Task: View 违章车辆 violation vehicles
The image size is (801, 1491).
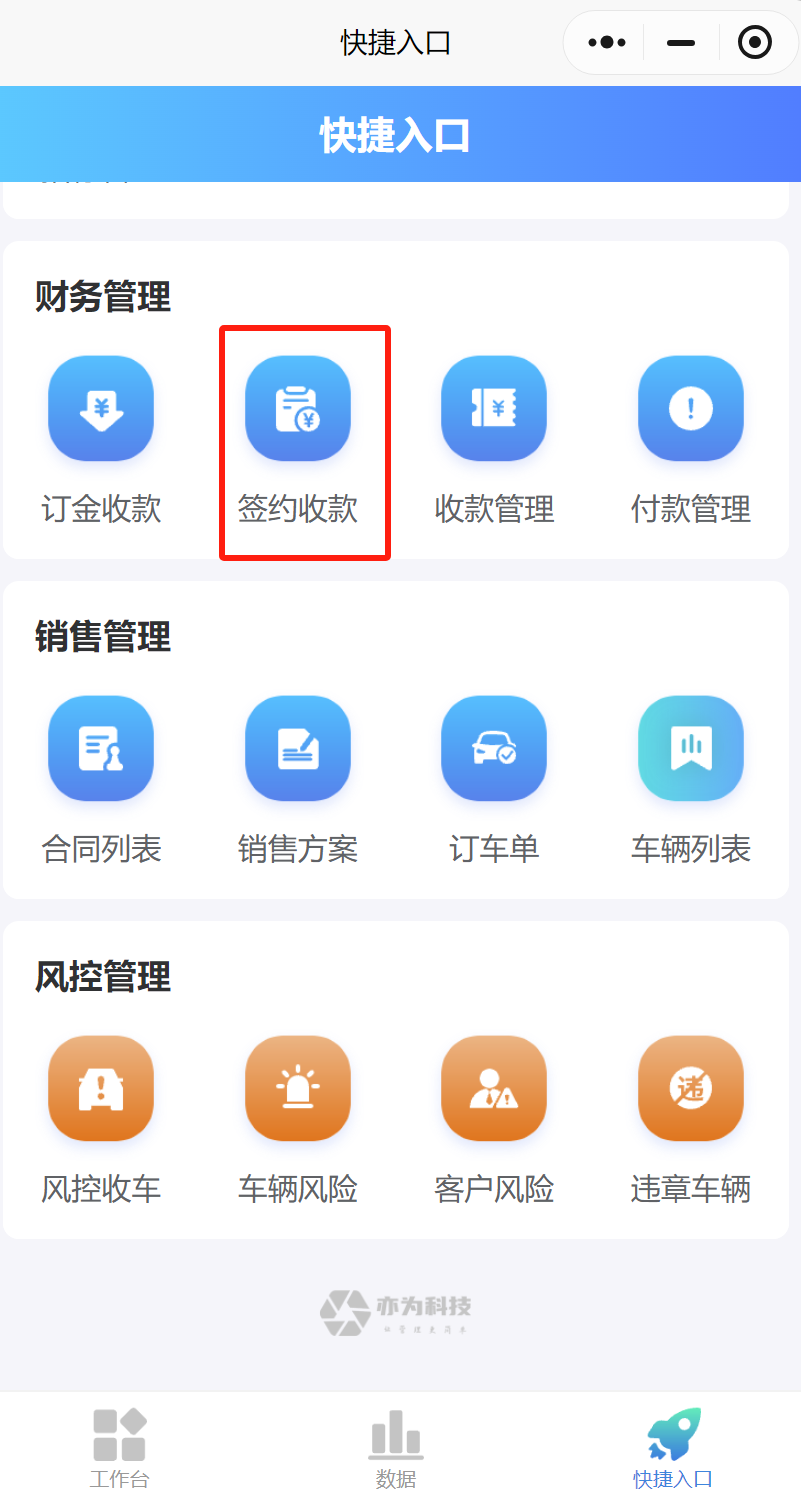Action: 691,1089
